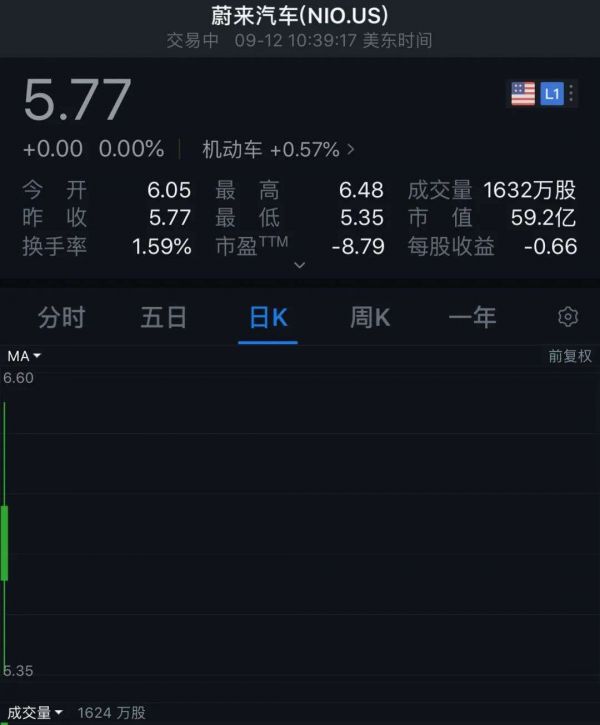Open the 前复权 adjustment option
This screenshot has width=600, height=725.
[x=570, y=356]
